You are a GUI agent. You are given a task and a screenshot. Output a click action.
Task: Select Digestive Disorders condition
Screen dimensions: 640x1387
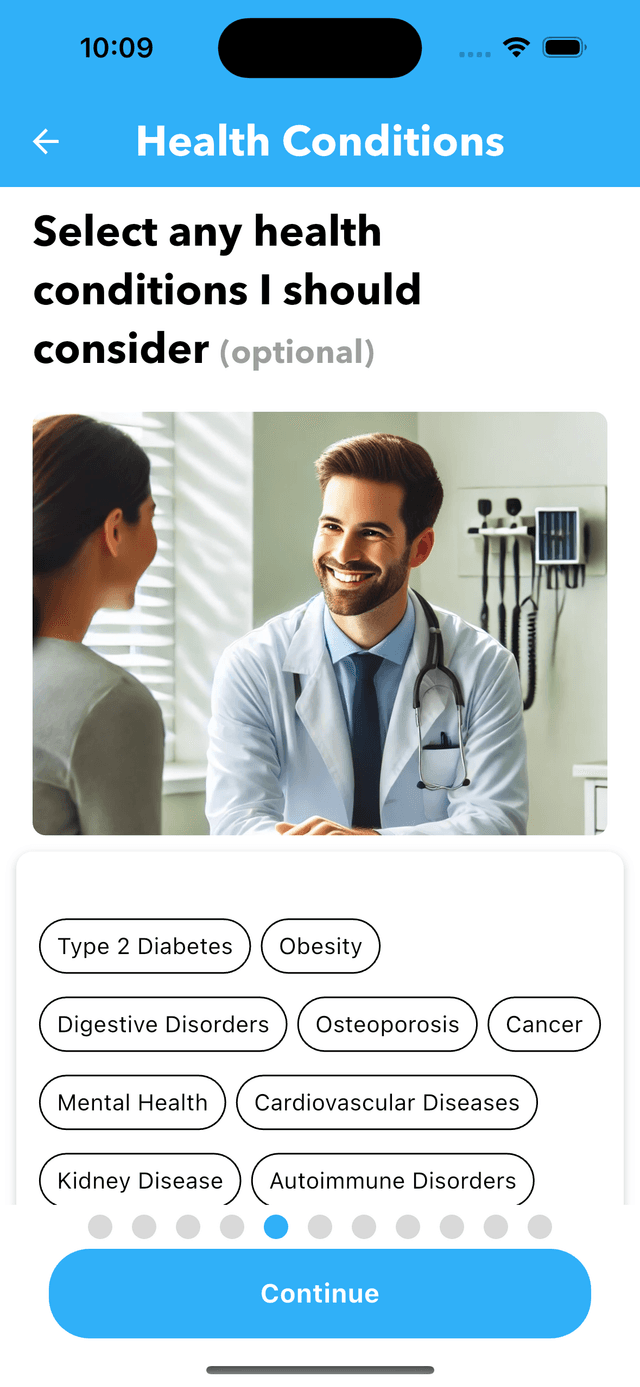(x=163, y=1024)
